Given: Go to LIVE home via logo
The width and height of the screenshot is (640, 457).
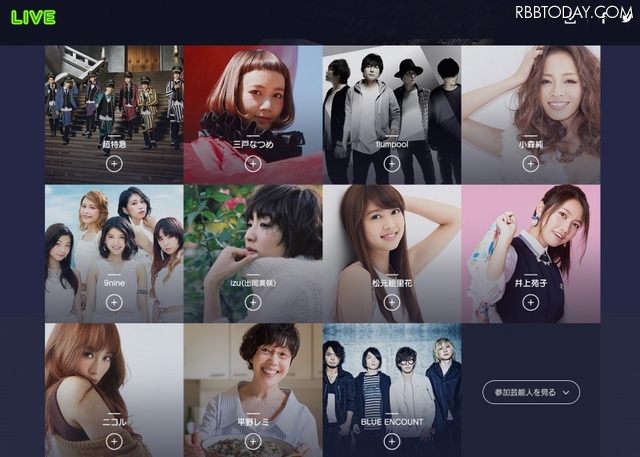Looking at the screenshot, I should 33,18.
